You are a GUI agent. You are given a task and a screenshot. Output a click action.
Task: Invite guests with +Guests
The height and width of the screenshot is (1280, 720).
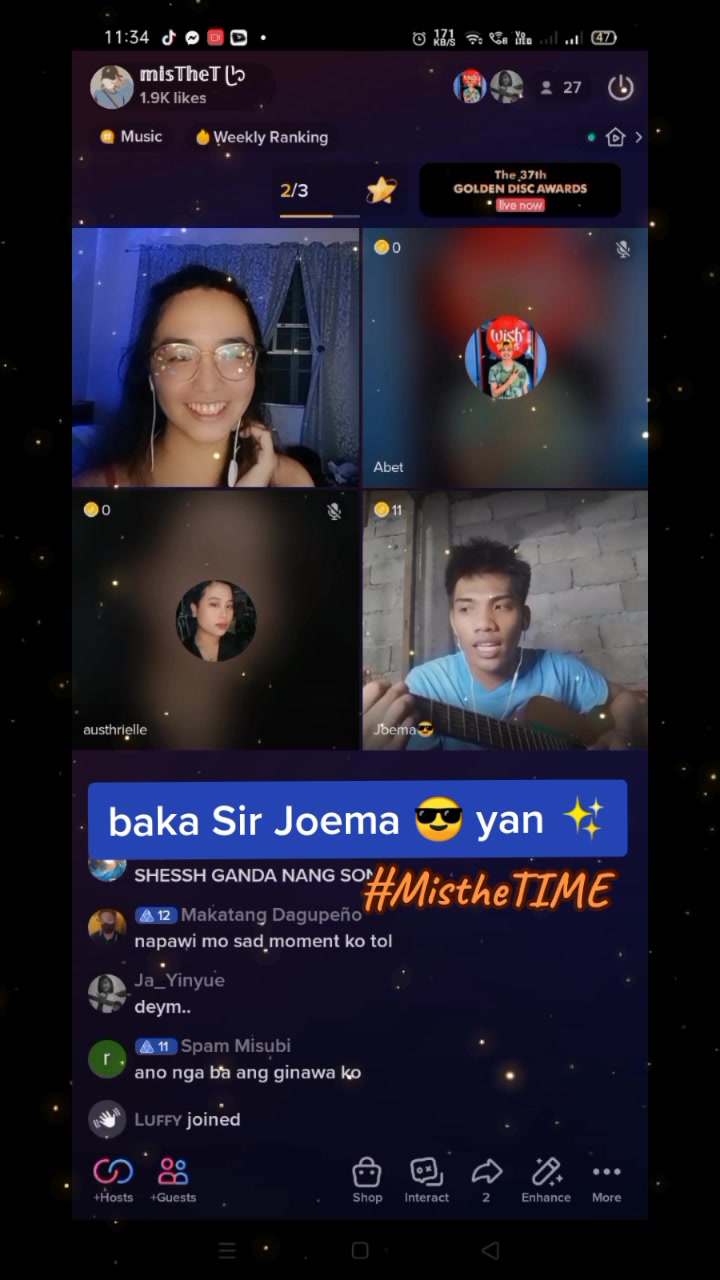[173, 1179]
